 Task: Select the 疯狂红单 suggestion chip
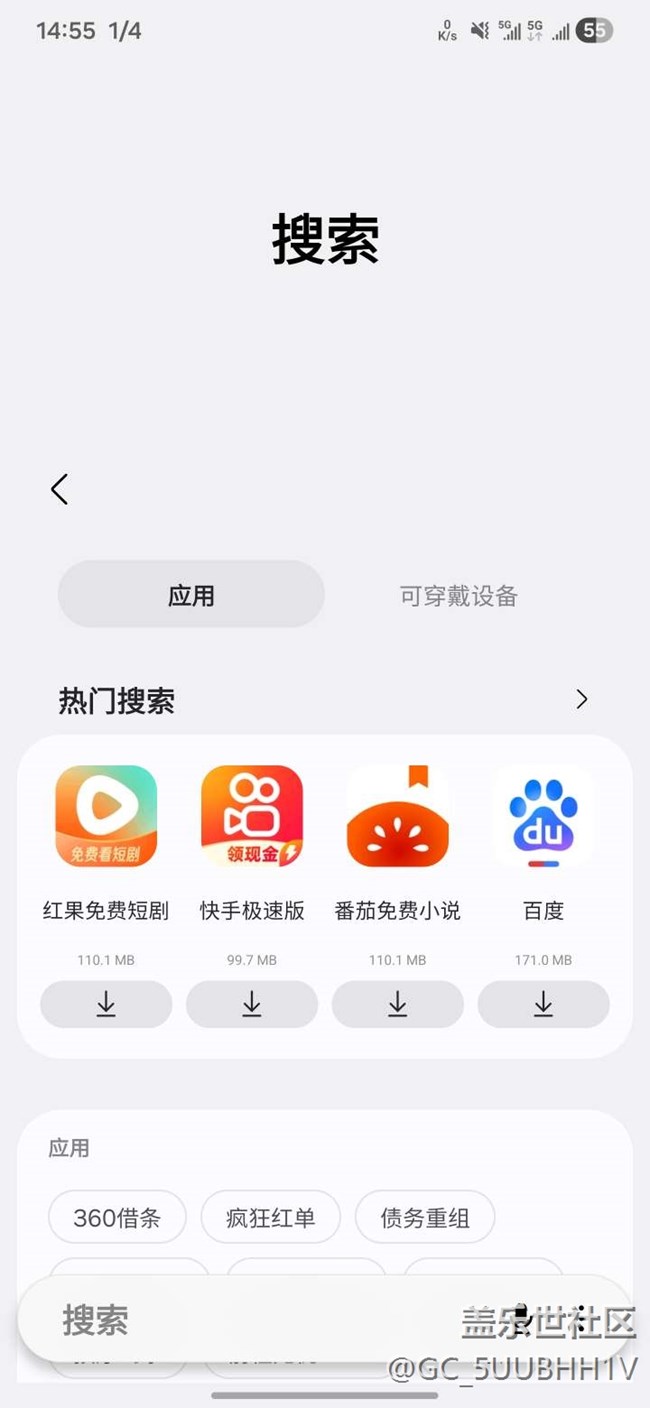(270, 1217)
